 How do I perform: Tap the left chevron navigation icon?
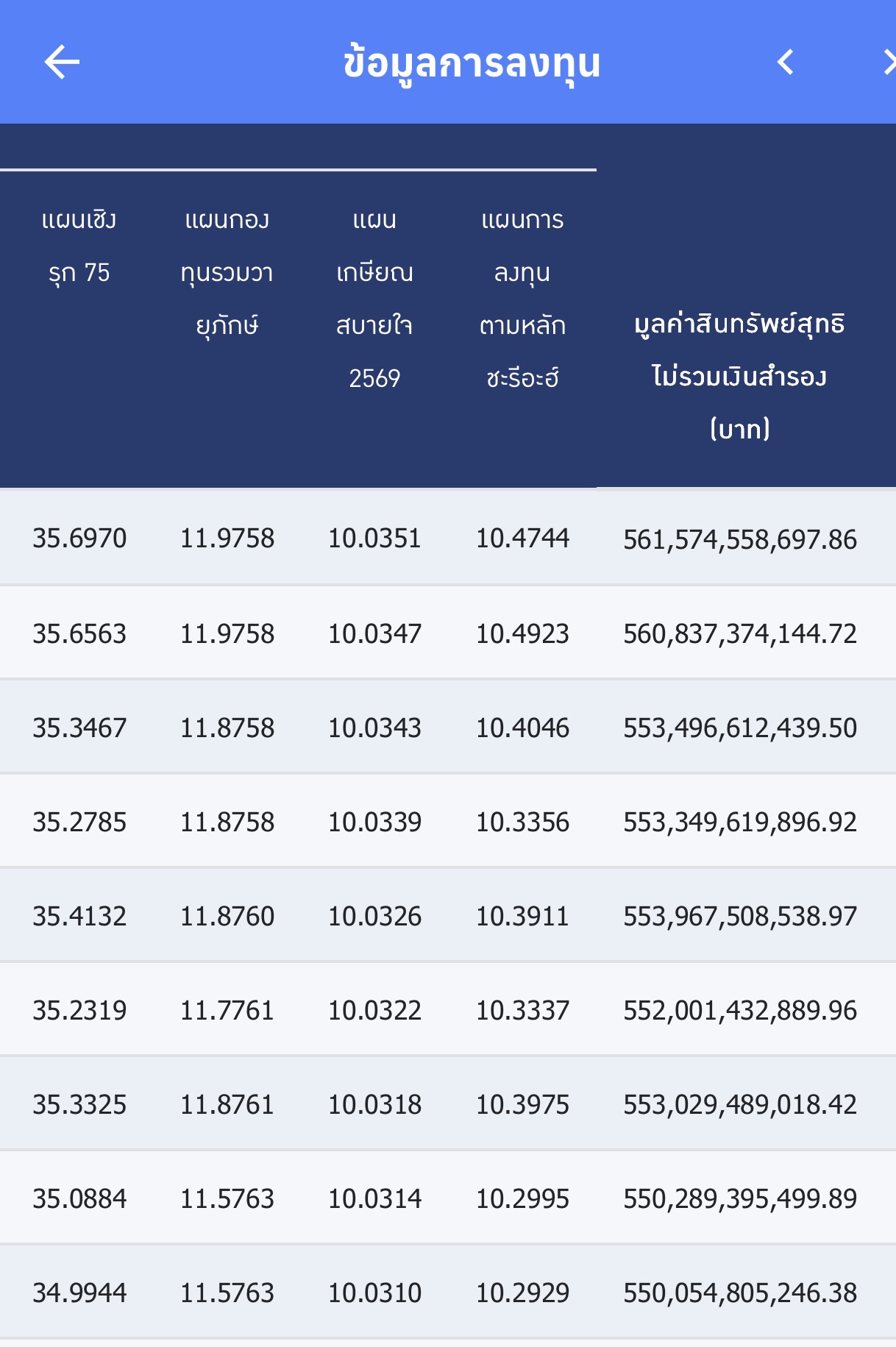point(785,62)
